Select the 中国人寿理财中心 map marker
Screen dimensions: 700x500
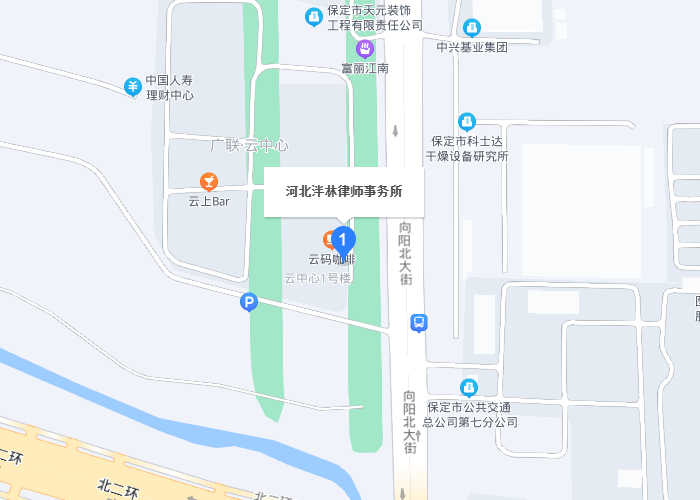tap(133, 87)
